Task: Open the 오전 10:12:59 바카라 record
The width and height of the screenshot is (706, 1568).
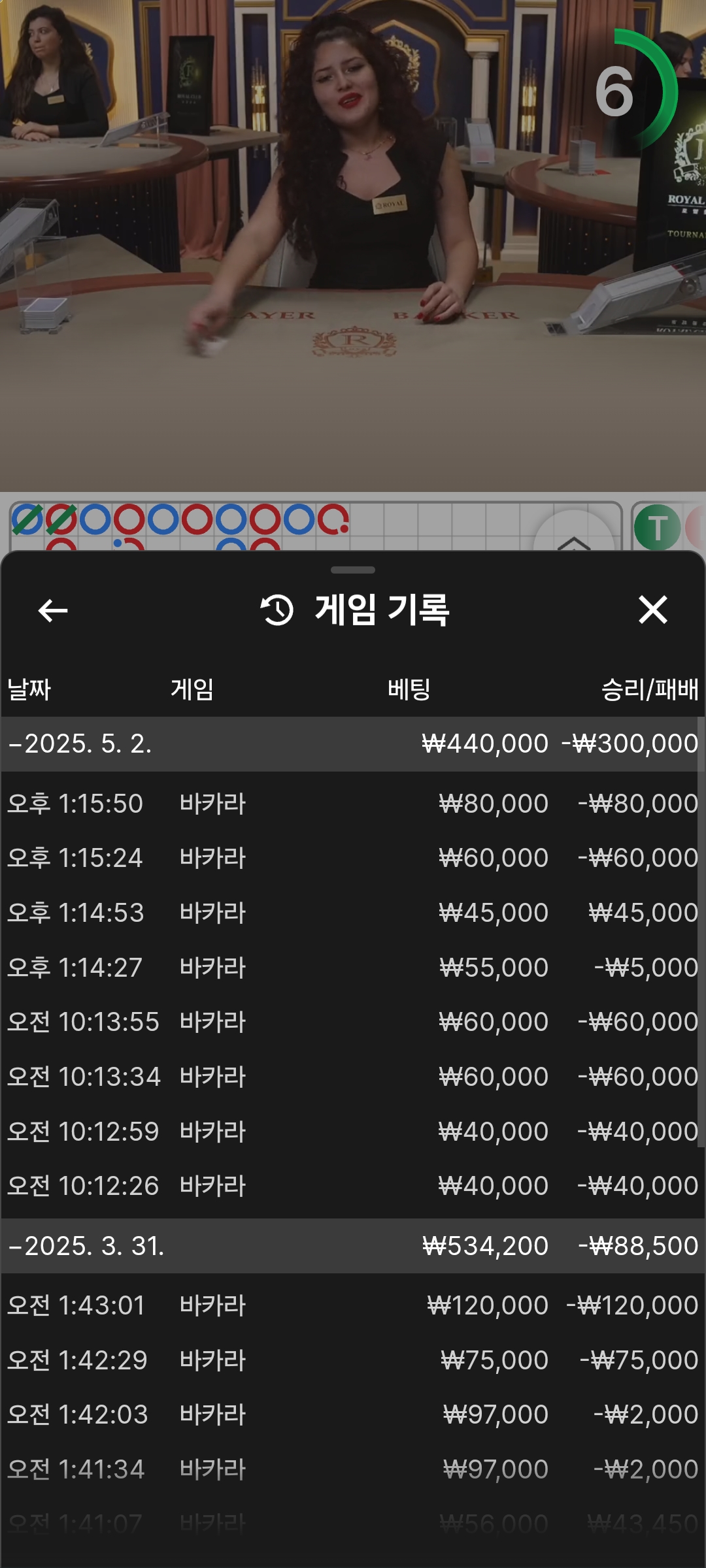Action: click(x=353, y=1132)
